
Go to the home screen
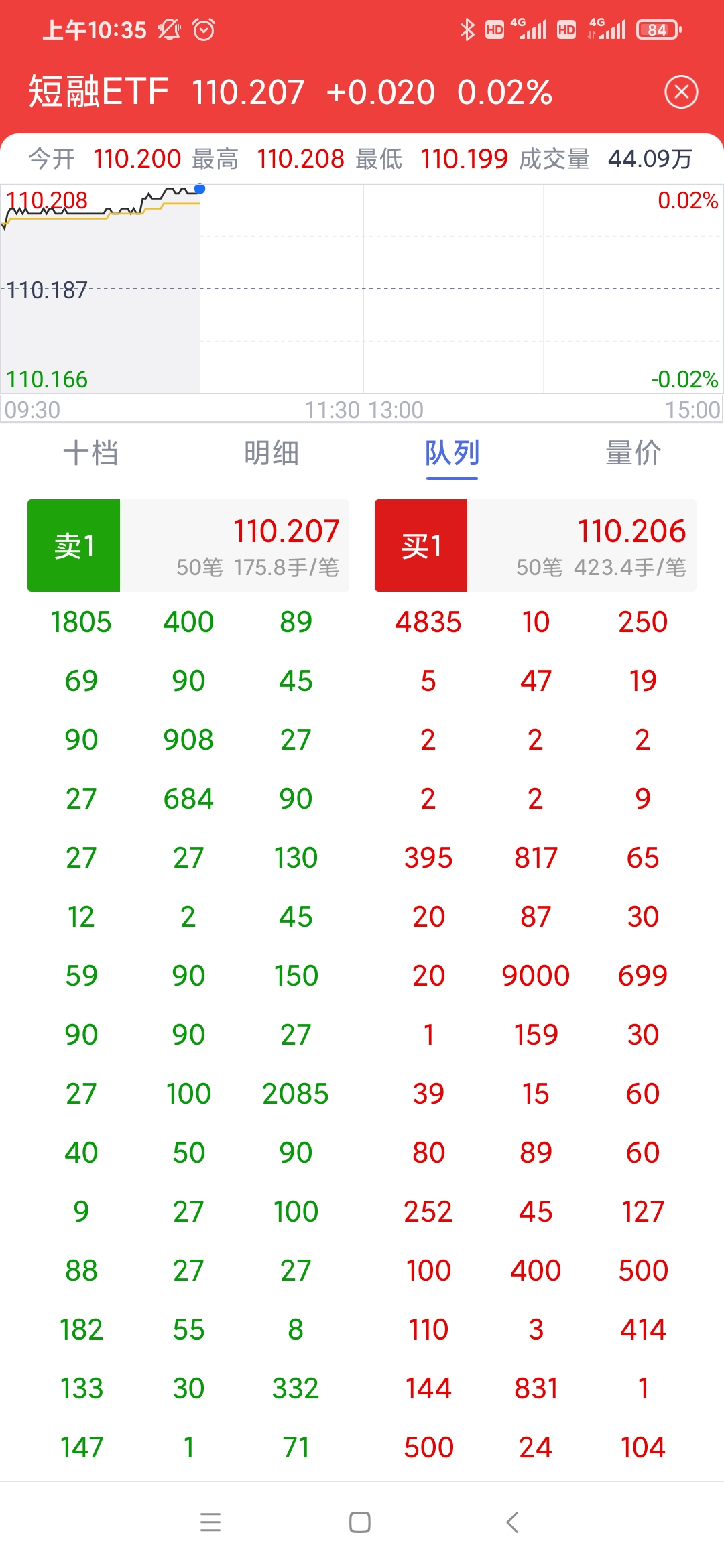click(x=360, y=1522)
